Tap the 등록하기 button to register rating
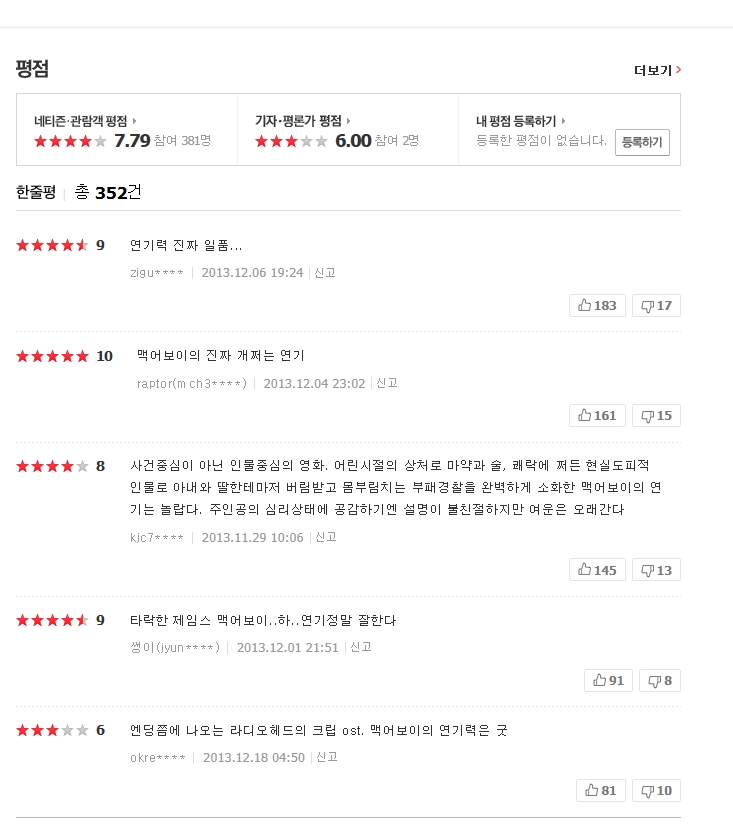Image resolution: width=733 pixels, height=836 pixels. pyautogui.click(x=642, y=143)
